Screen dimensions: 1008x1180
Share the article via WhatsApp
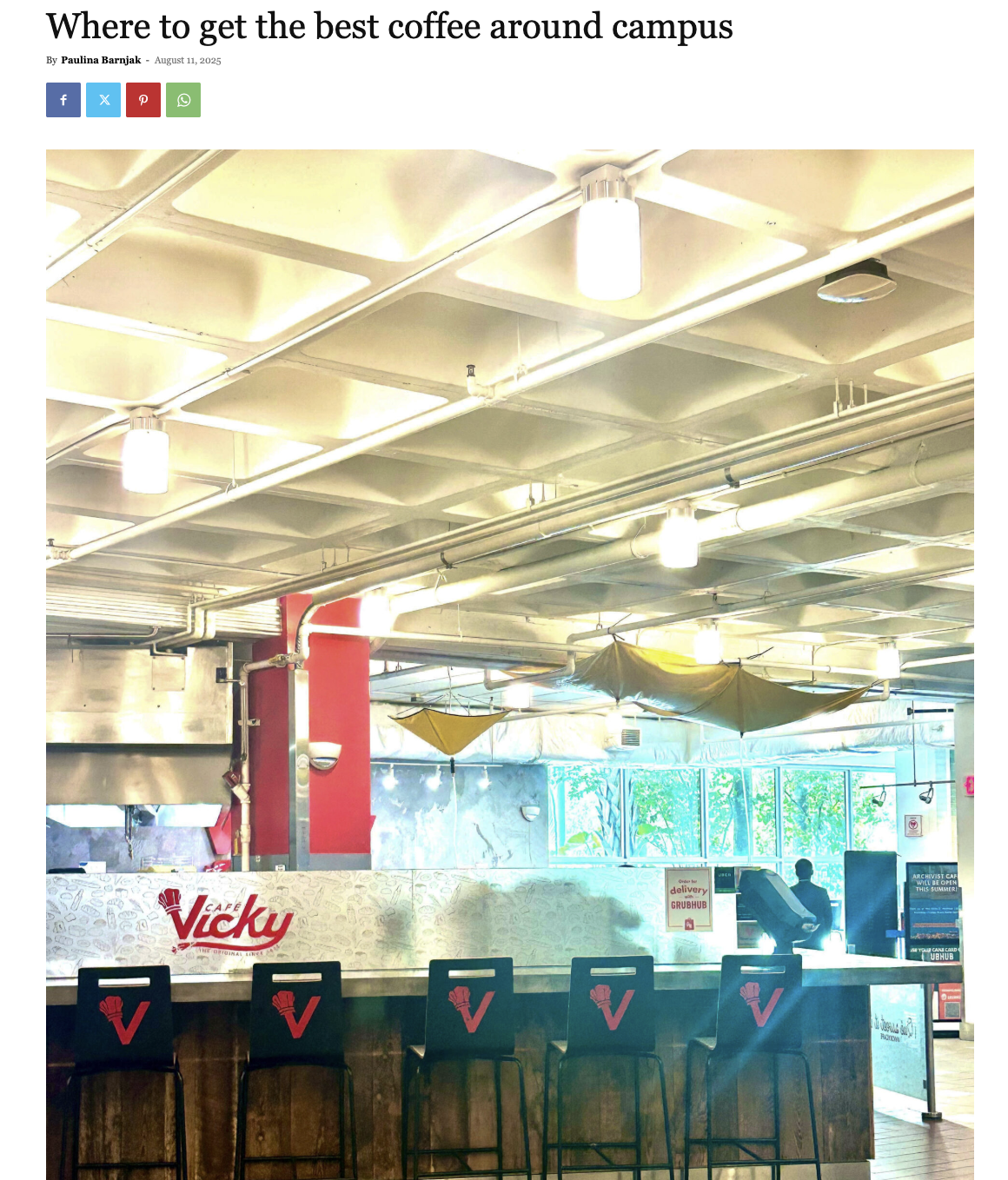point(183,100)
